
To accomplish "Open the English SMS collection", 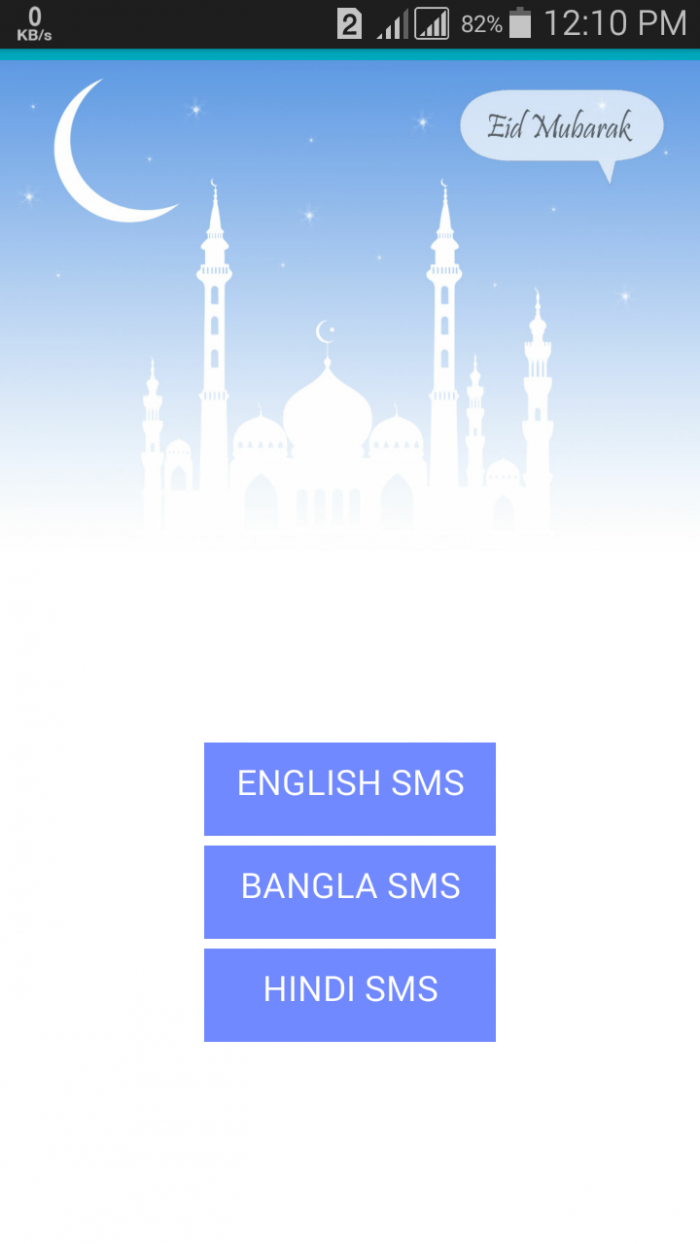I will [x=350, y=788].
